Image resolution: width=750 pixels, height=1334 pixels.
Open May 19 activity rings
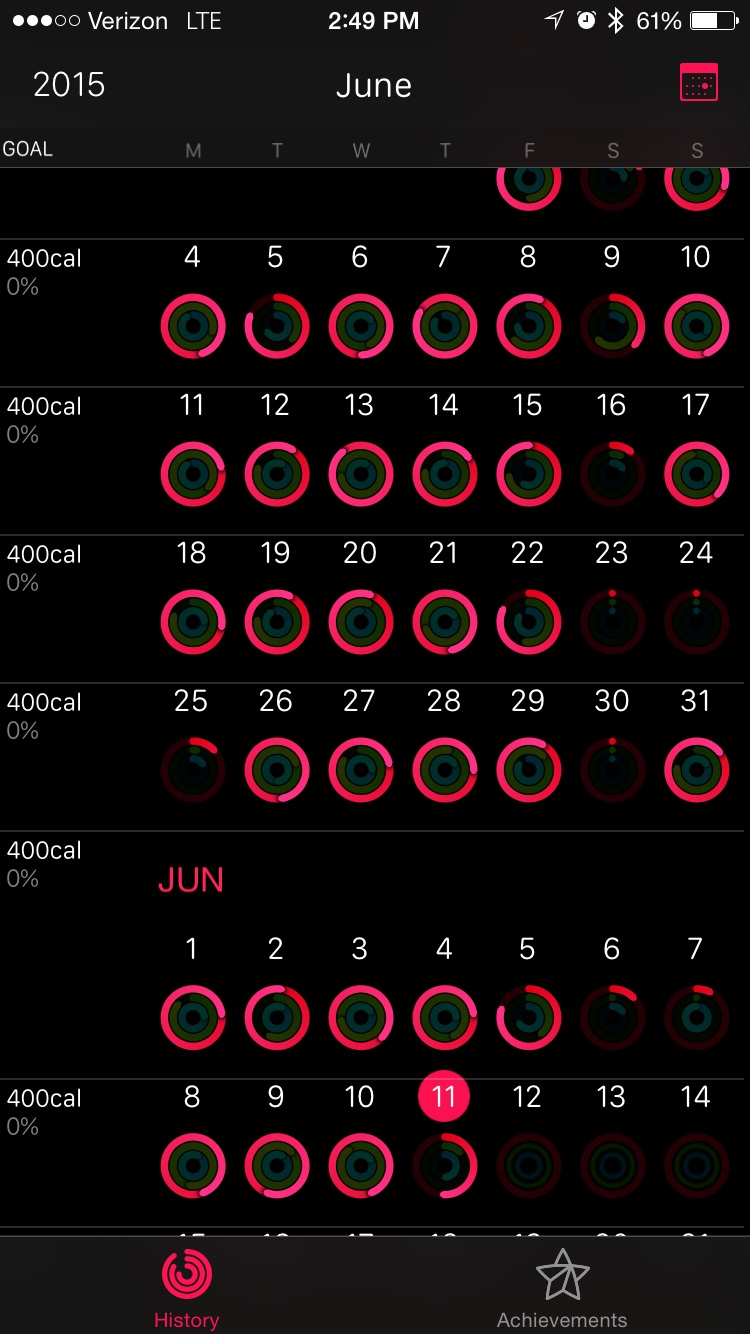click(277, 622)
